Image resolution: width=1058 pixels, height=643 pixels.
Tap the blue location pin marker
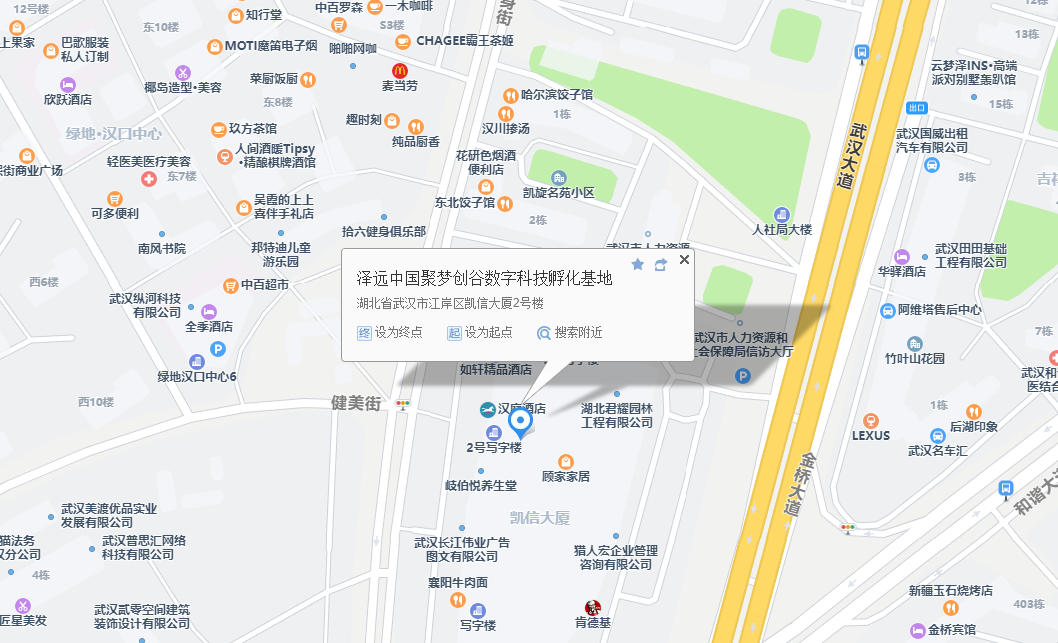(520, 424)
